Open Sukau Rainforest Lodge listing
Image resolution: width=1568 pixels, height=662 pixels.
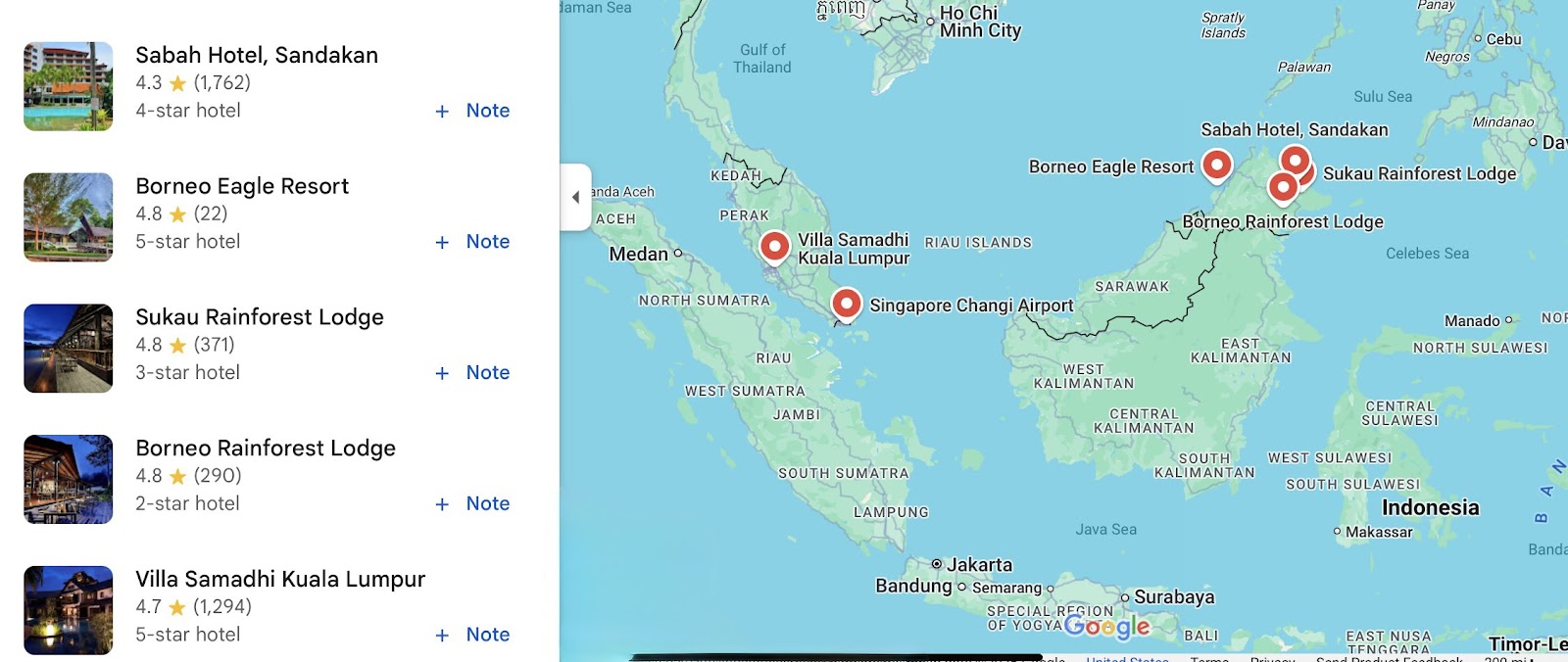point(260,317)
